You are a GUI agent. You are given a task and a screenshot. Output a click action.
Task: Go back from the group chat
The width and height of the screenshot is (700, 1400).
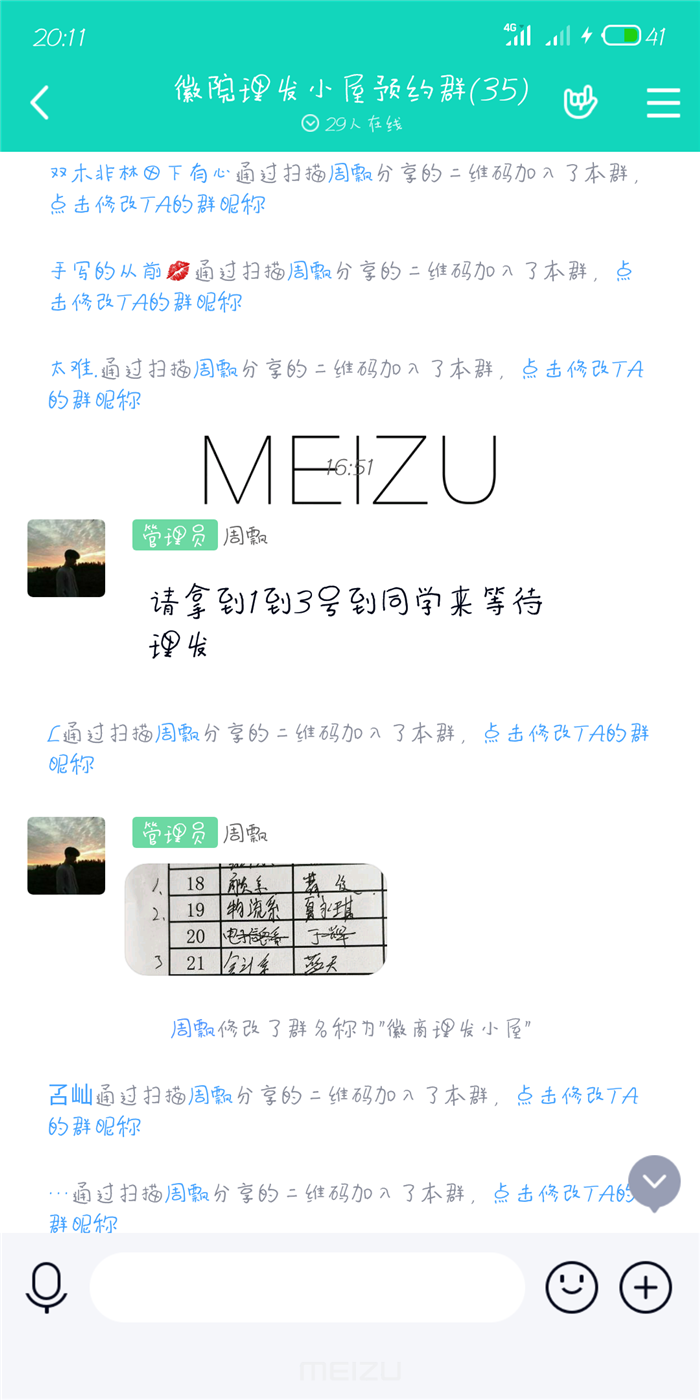[x=40, y=102]
